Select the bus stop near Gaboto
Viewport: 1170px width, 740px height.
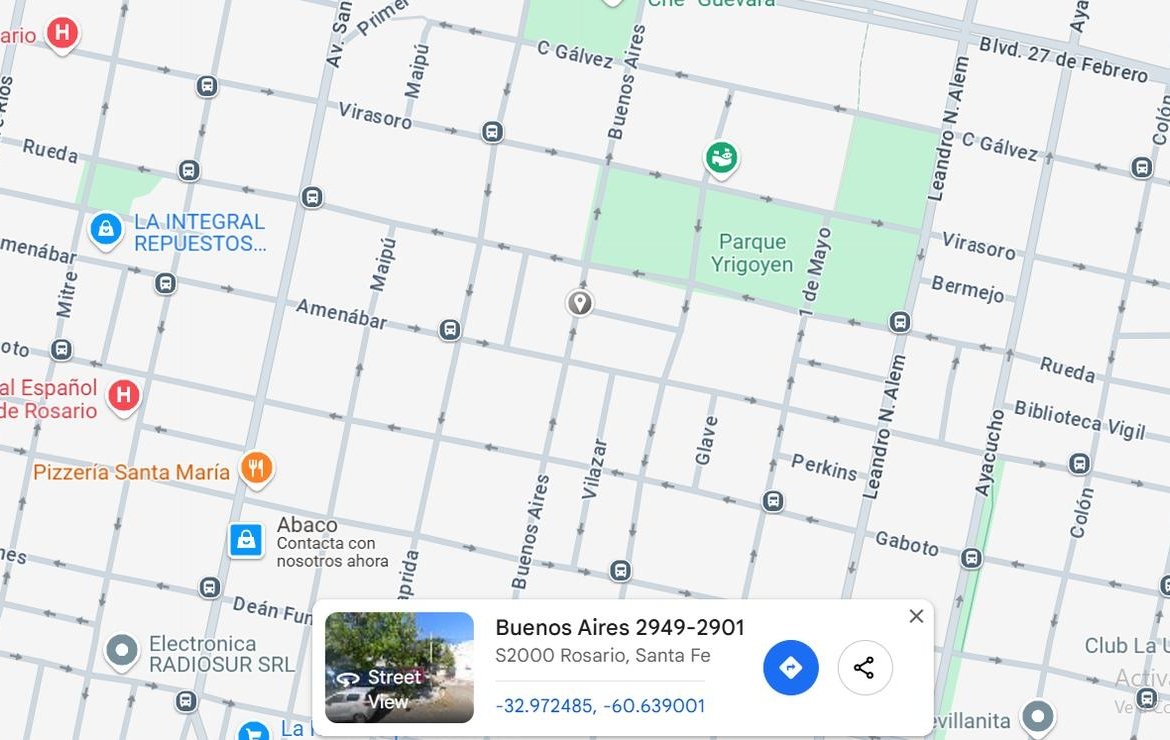coord(971,558)
